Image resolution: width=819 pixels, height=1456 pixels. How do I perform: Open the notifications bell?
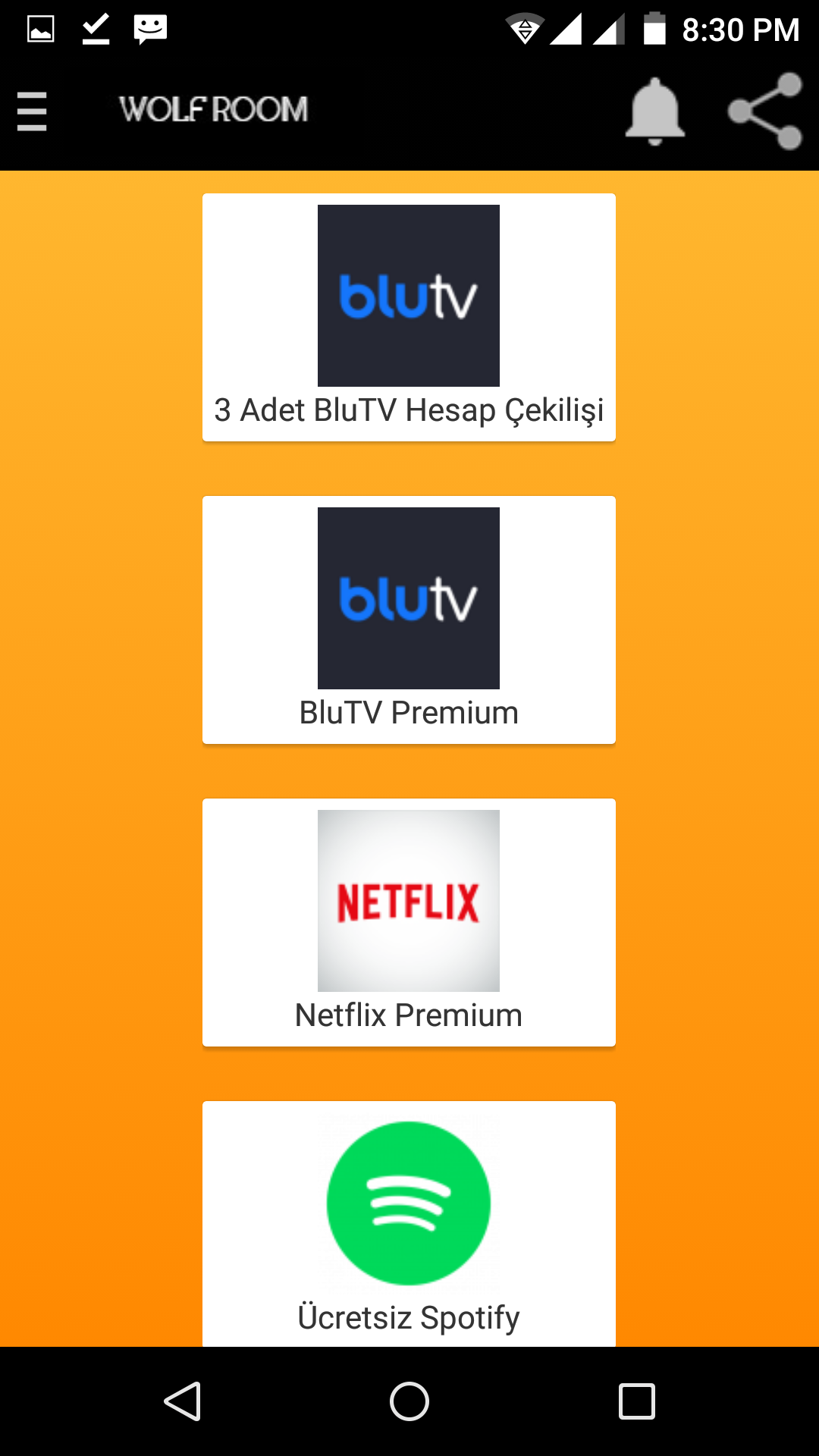pyautogui.click(x=654, y=111)
